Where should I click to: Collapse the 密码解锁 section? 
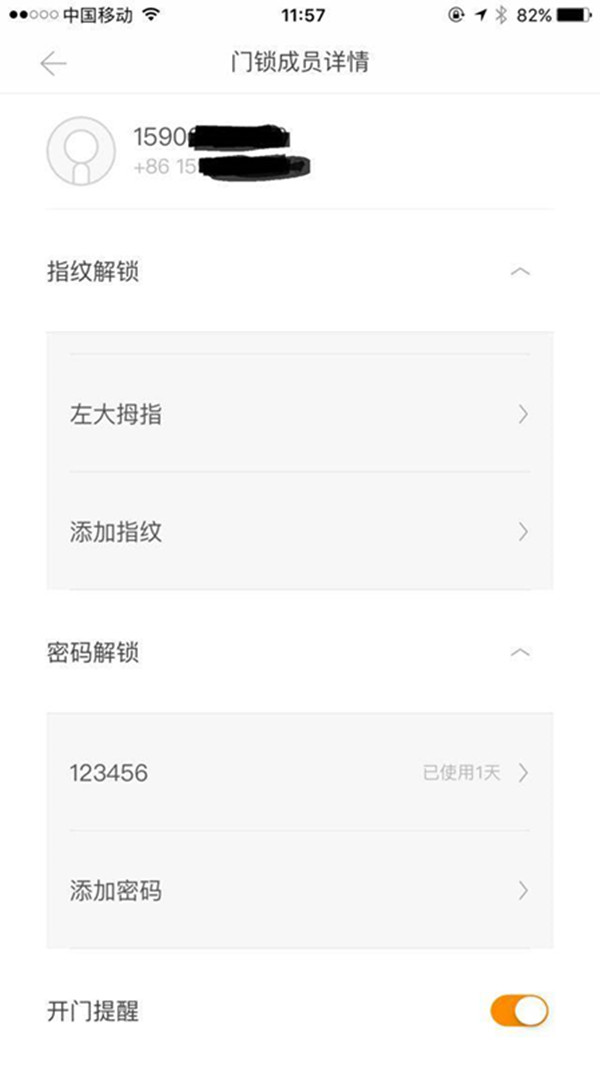(520, 653)
